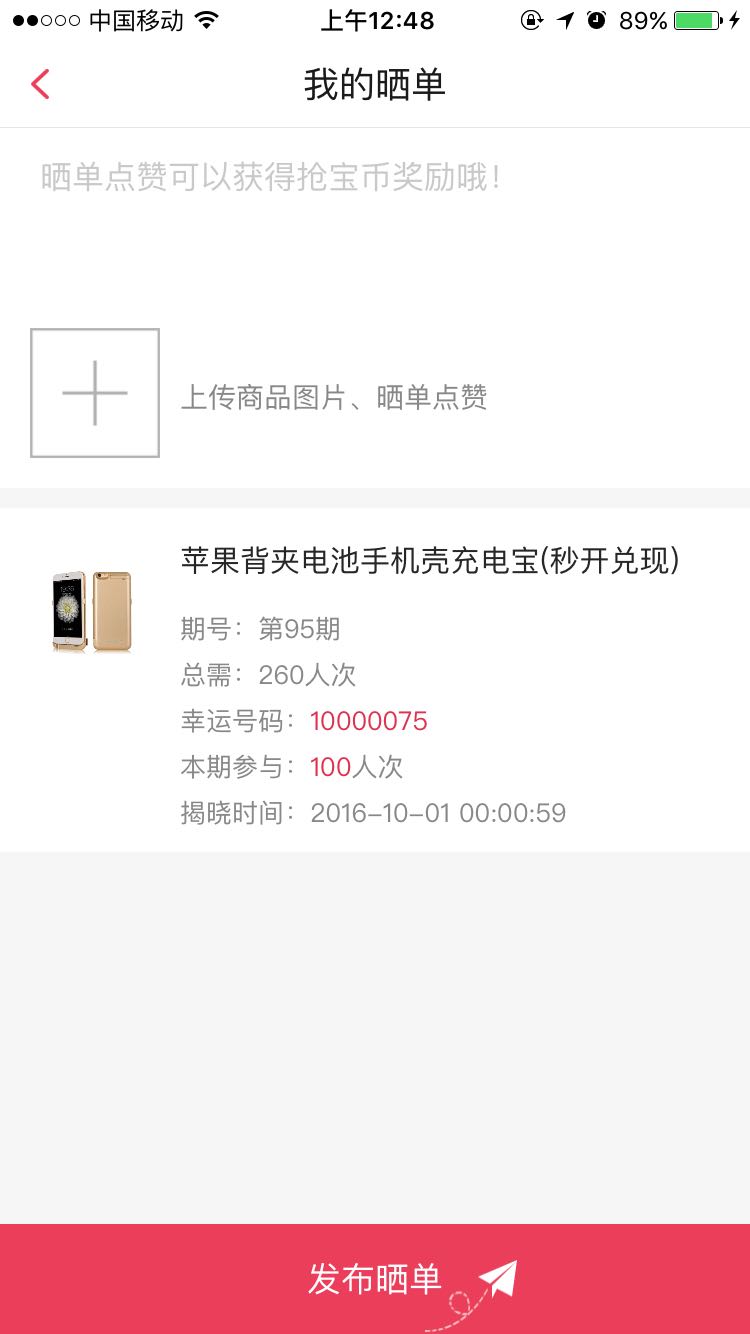Publish the post with 发布晒单
This screenshot has height=1334, width=750.
coord(375,1279)
